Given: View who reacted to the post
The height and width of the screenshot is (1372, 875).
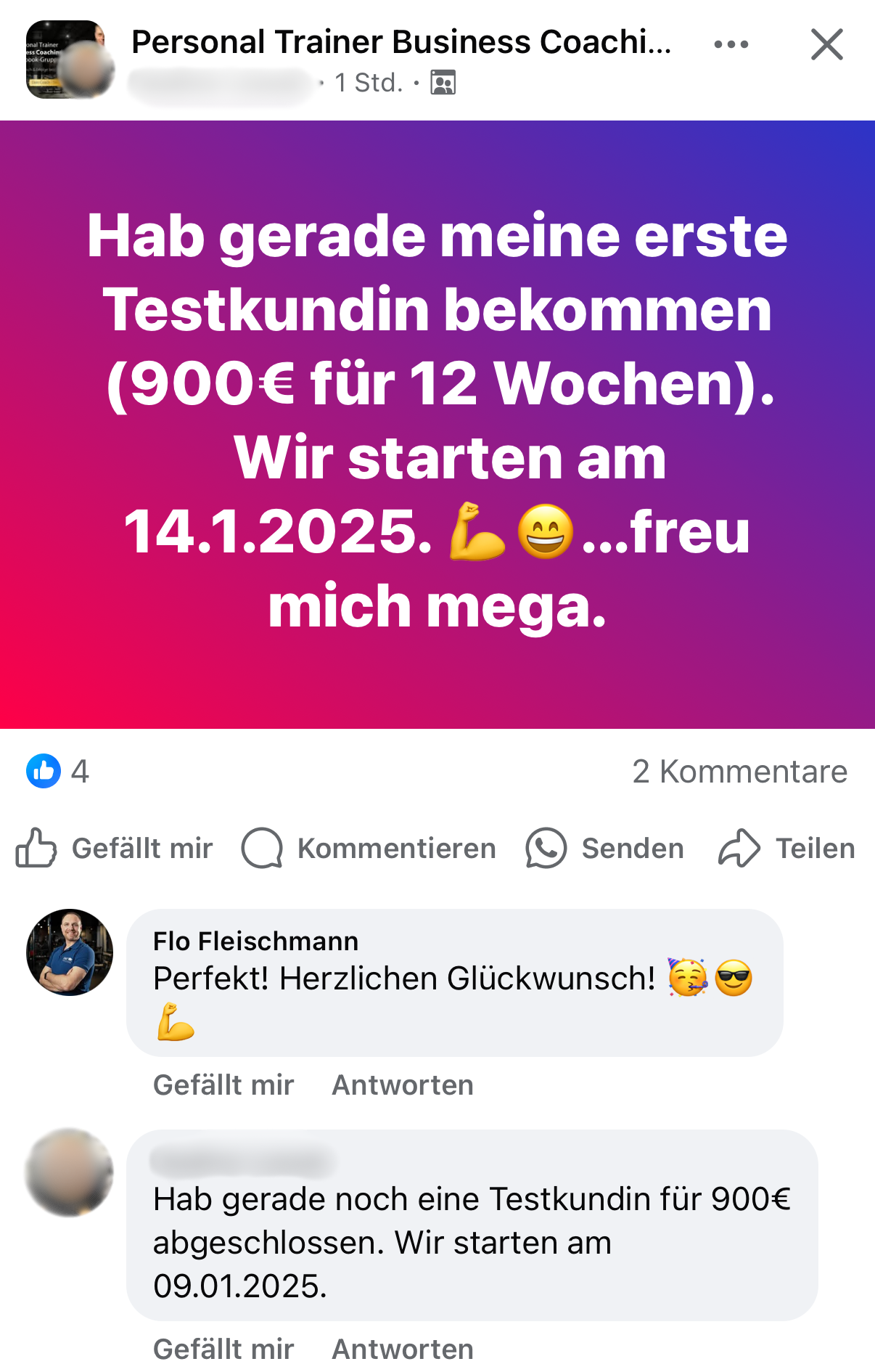Looking at the screenshot, I should coord(58,771).
